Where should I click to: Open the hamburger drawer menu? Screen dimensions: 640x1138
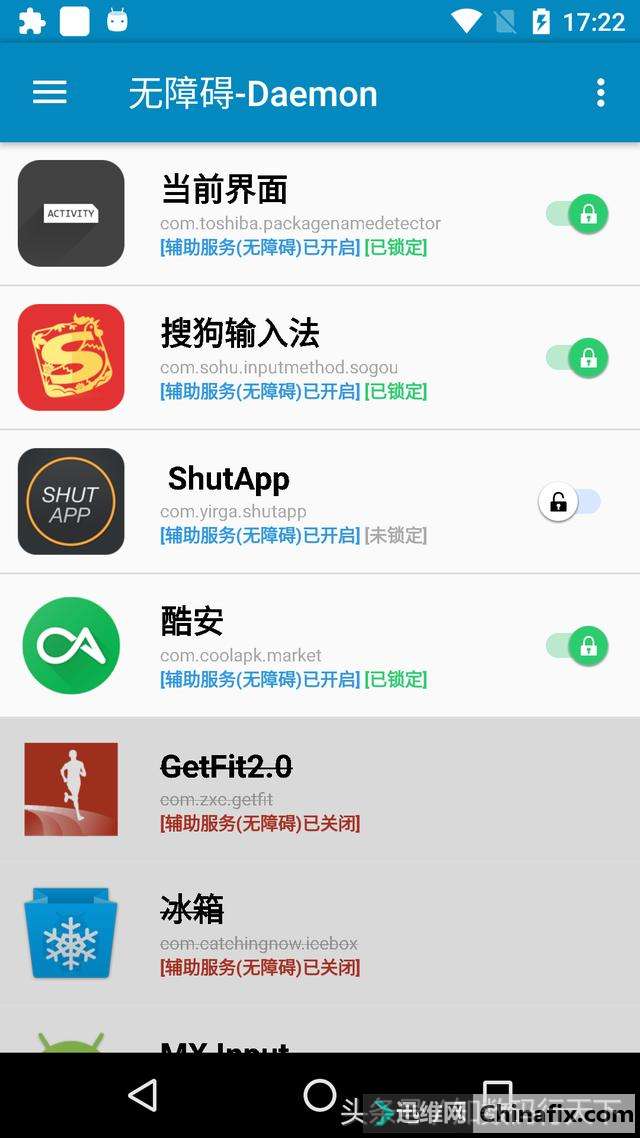point(49,93)
